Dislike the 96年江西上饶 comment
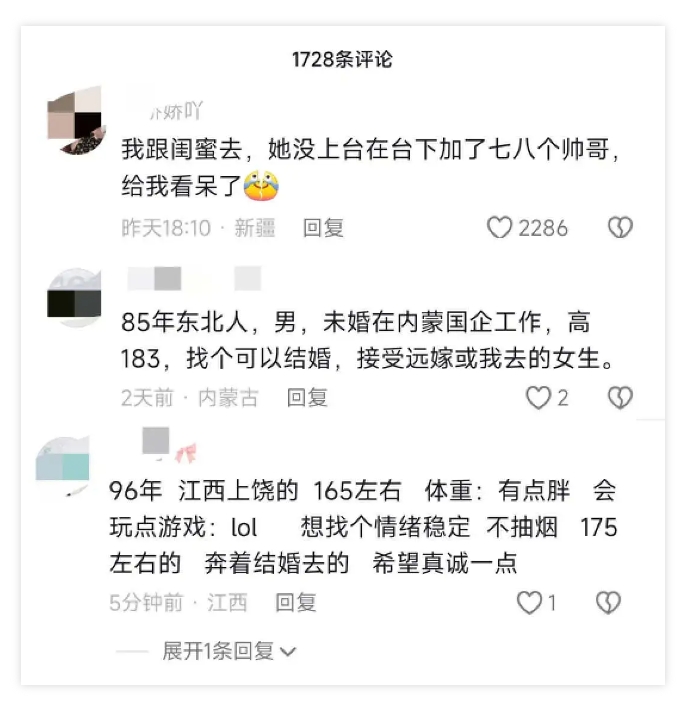 pos(608,602)
